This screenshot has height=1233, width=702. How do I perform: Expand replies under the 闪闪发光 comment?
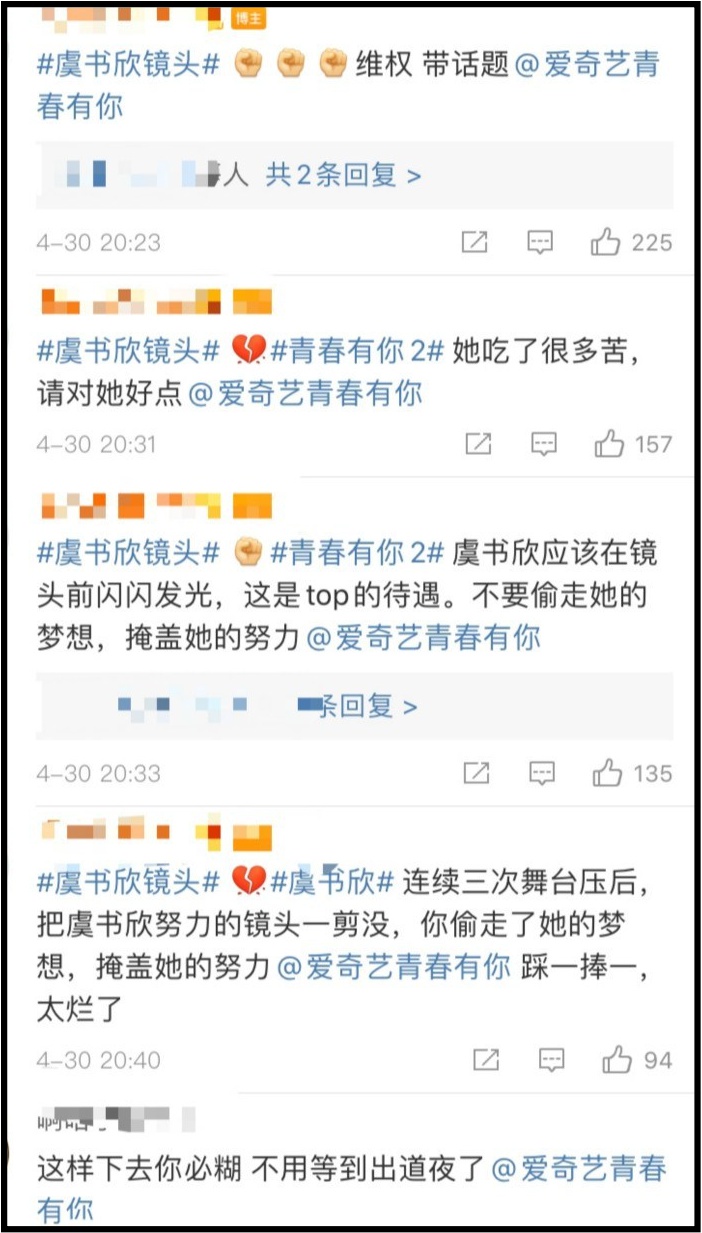[x=368, y=707]
